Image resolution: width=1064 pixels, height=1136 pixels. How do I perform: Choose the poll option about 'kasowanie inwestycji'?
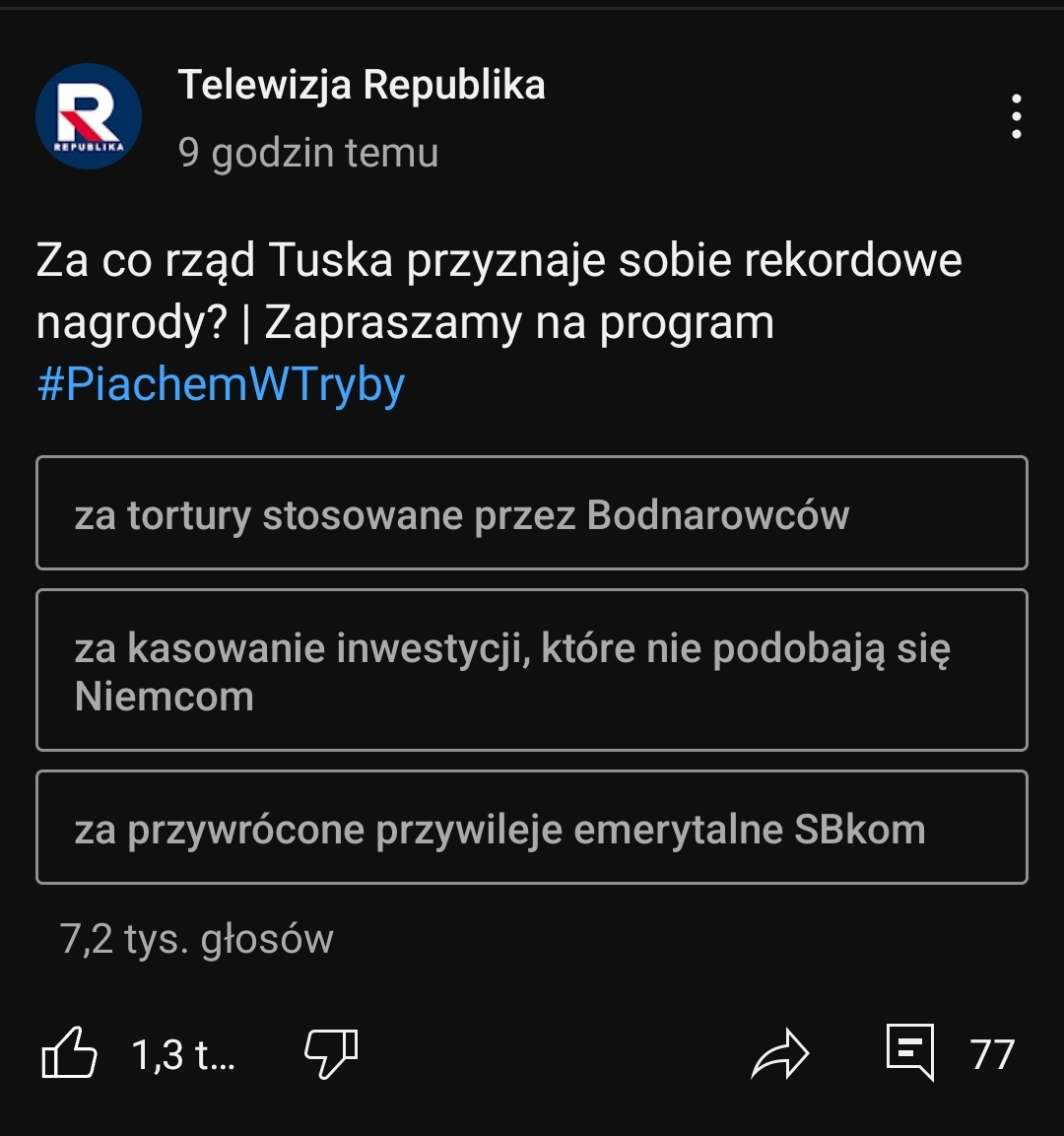(532, 670)
